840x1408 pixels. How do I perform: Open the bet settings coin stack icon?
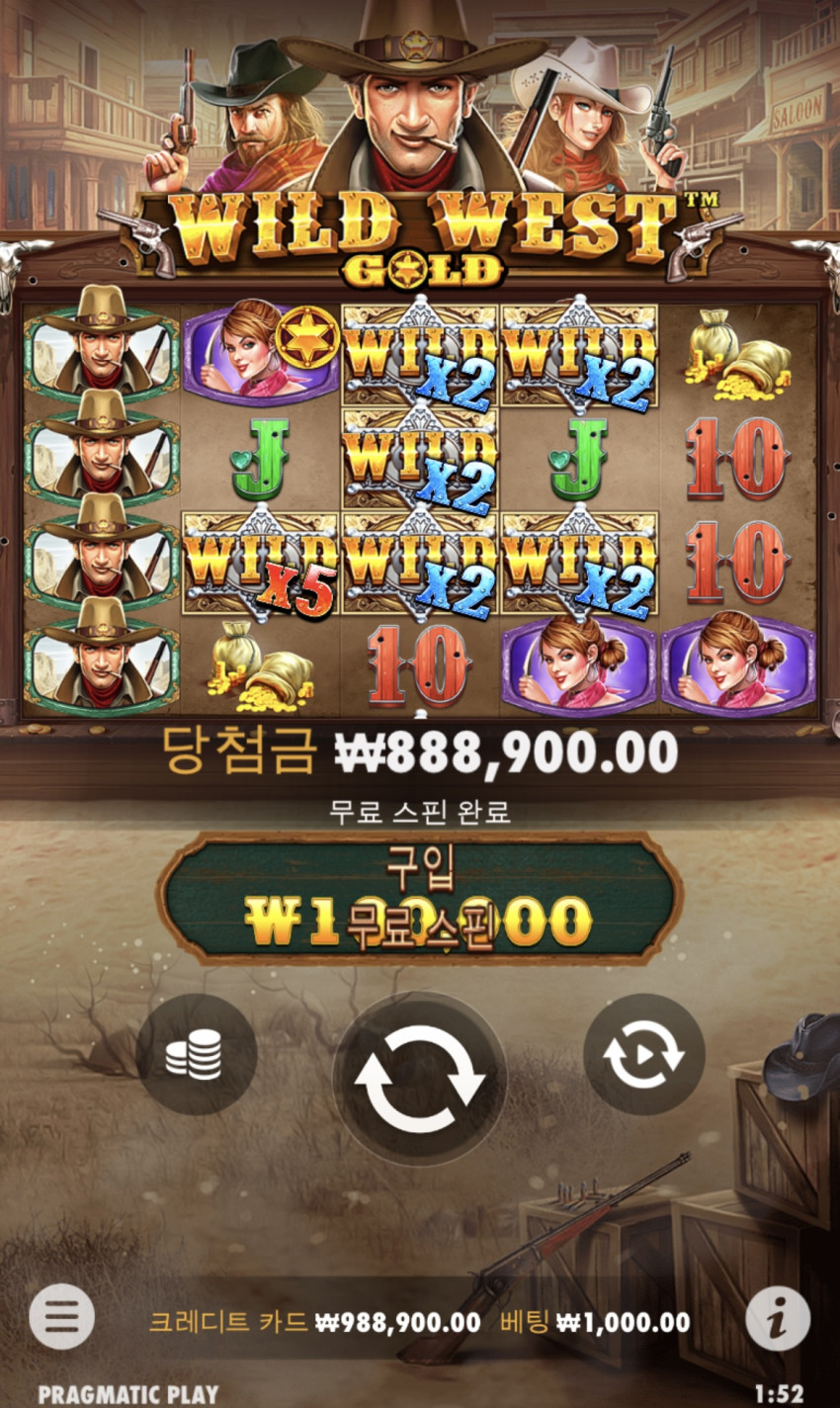pyautogui.click(x=196, y=1055)
